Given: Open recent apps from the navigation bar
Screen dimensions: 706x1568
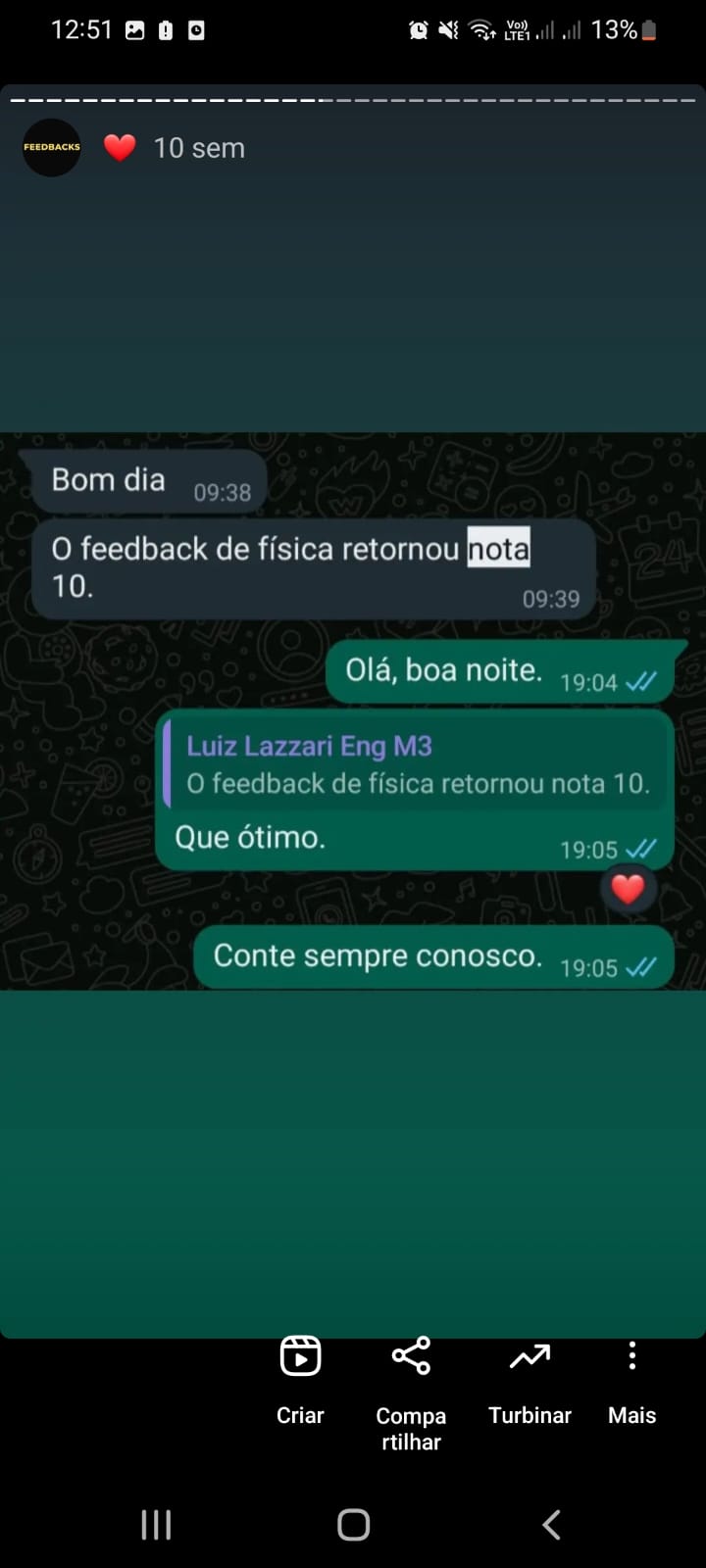Looking at the screenshot, I should pyautogui.click(x=156, y=1525).
